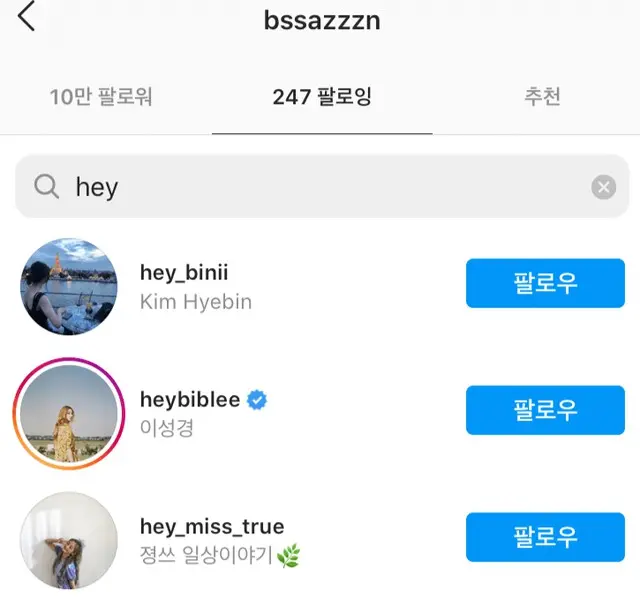
Task: Open hey_miss_true's profile
Action: point(211,527)
